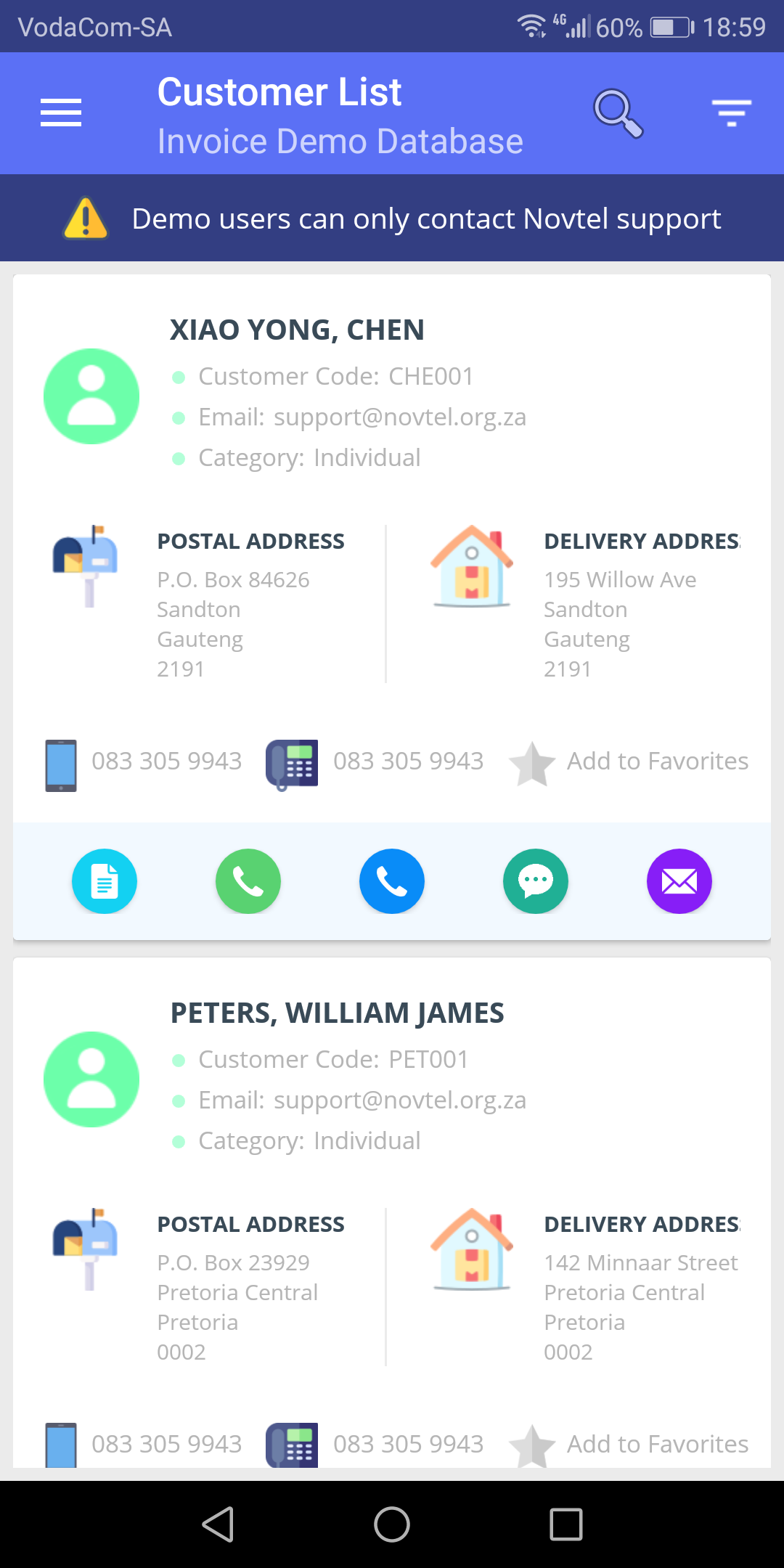Image resolution: width=784 pixels, height=1568 pixels.
Task: Open the hamburger navigation menu
Action: click(61, 113)
